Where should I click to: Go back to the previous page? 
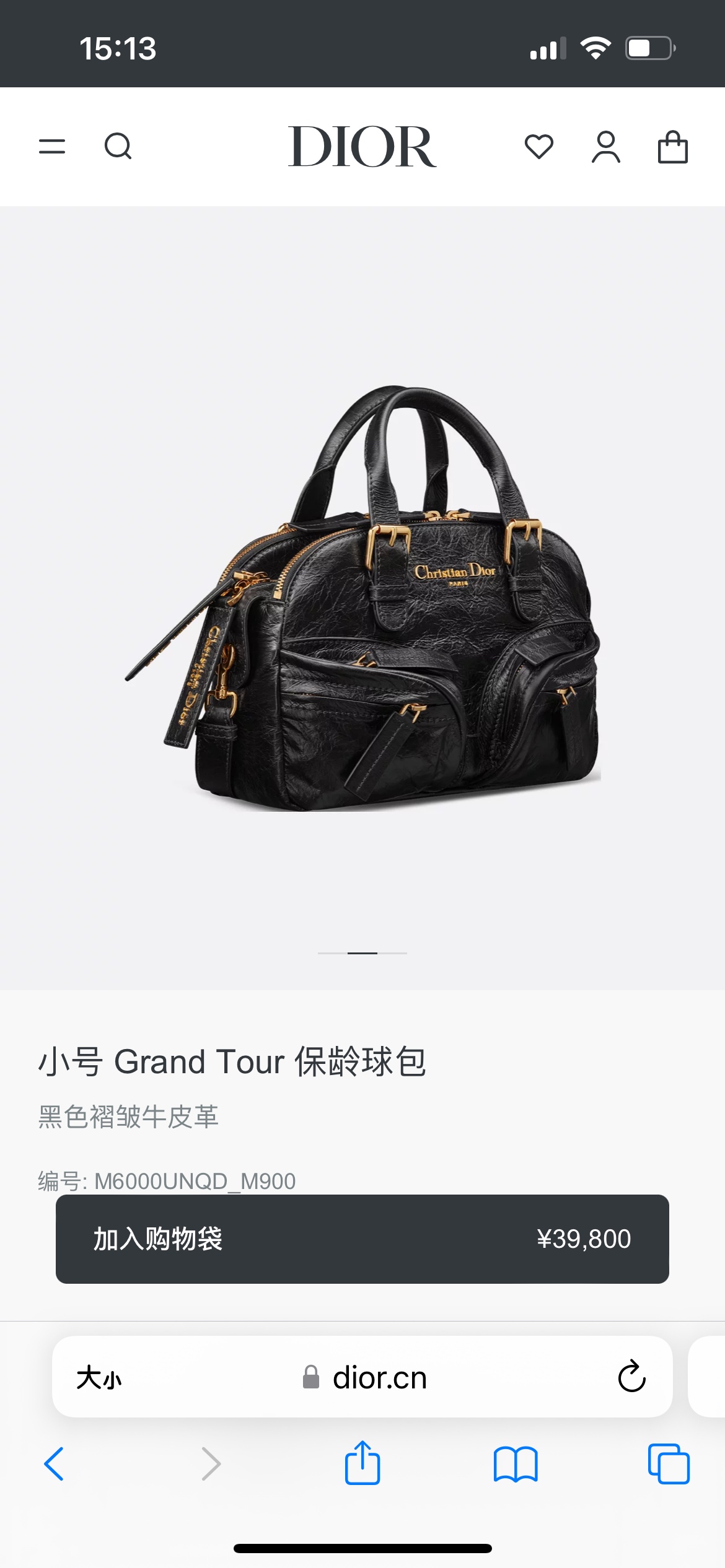(54, 1463)
